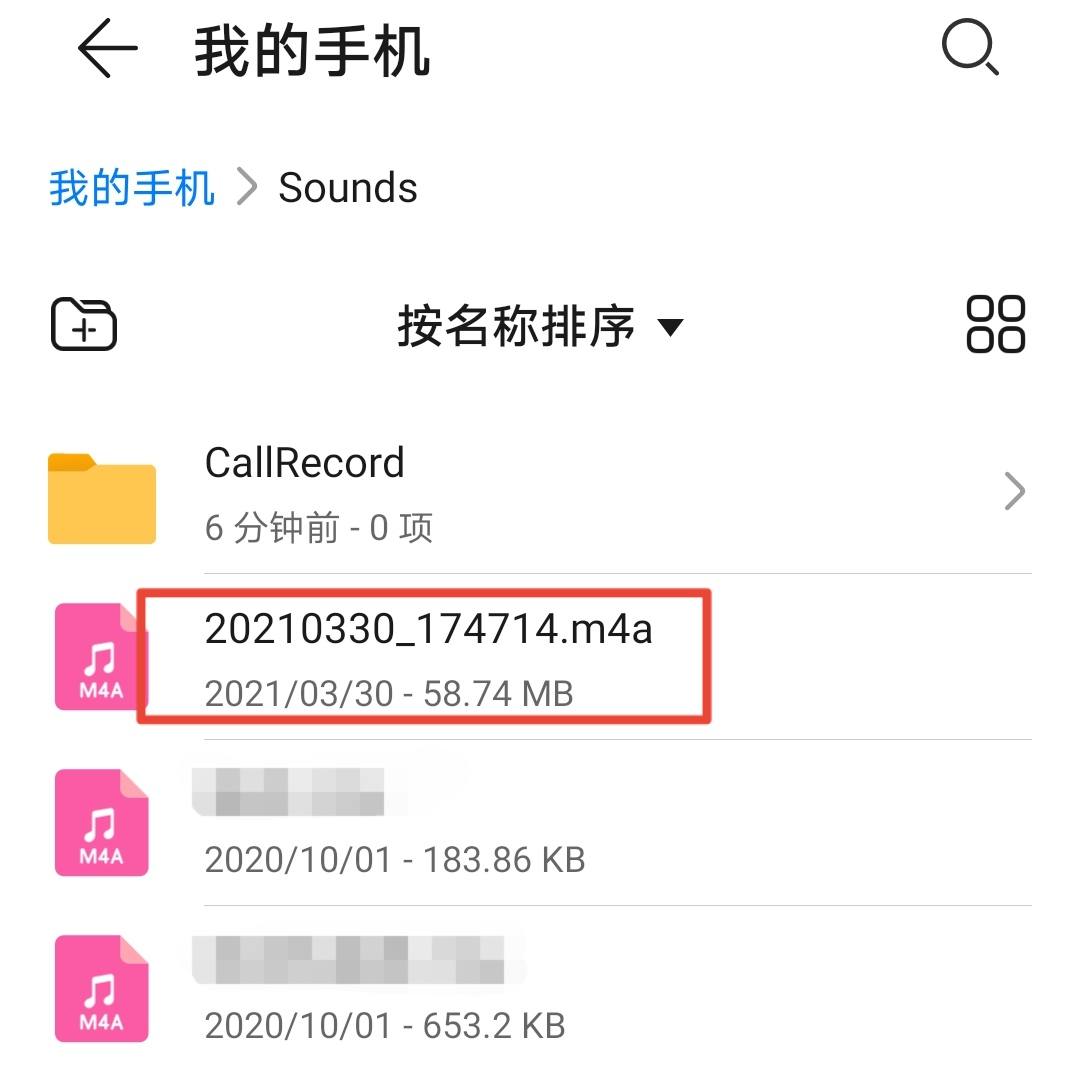This screenshot has height=1071, width=1080.
Task: Go back using the top arrow
Action: click(107, 49)
